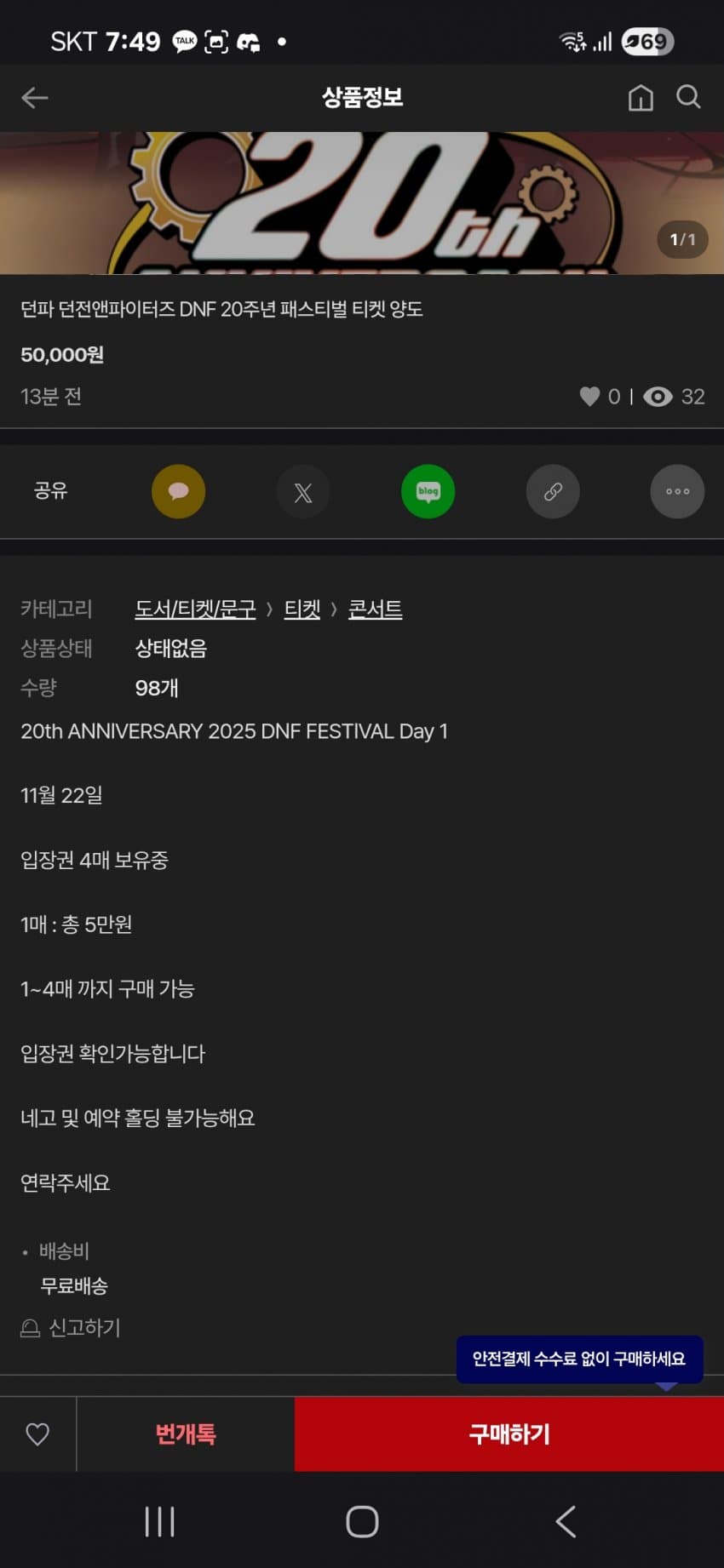Open the 티켓 category link
This screenshot has width=724, height=1568.
302,609
